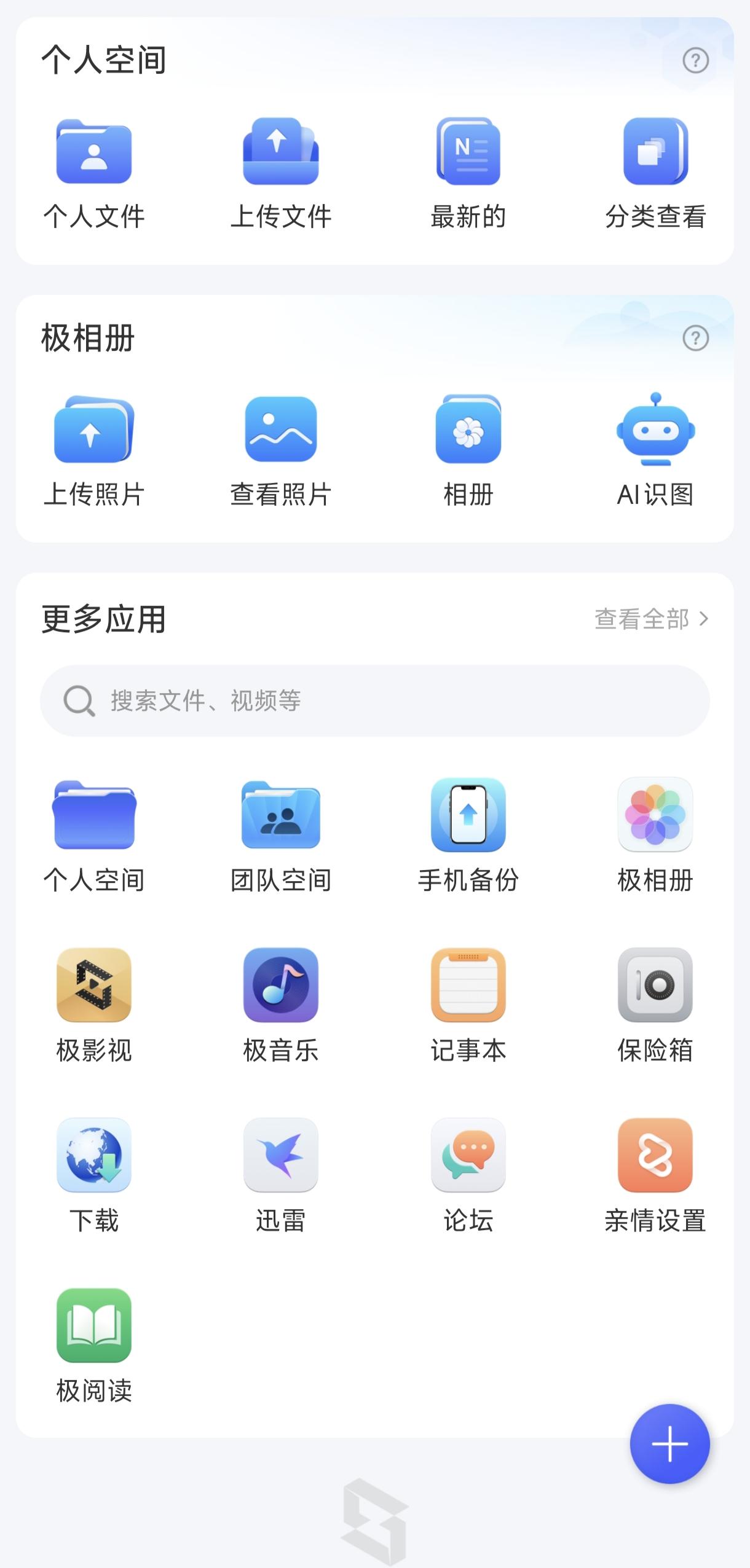Open 团队空间 app
This screenshot has height=1568, width=750.
click(281, 836)
